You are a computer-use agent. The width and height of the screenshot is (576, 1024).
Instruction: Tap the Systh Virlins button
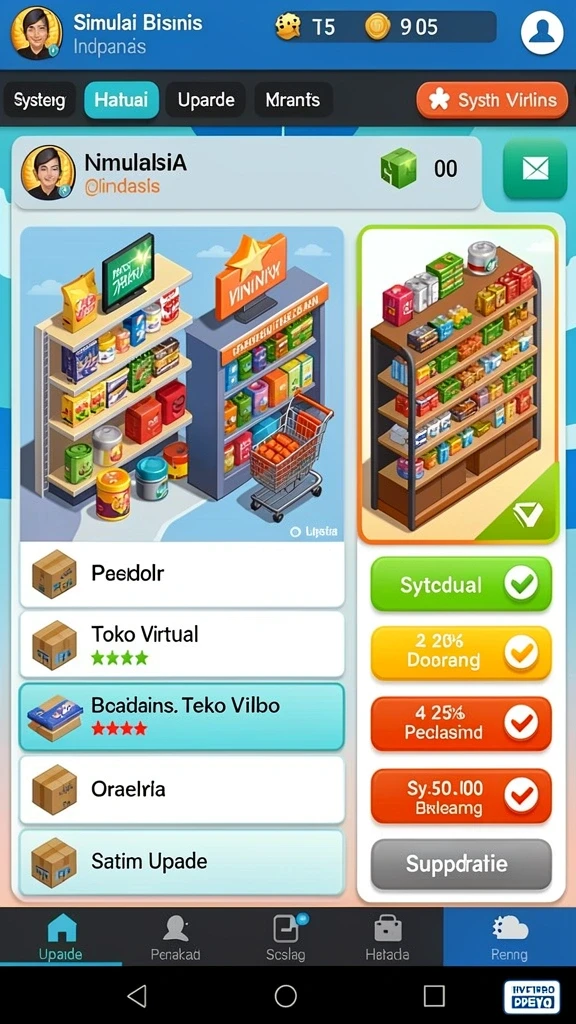(x=492, y=100)
